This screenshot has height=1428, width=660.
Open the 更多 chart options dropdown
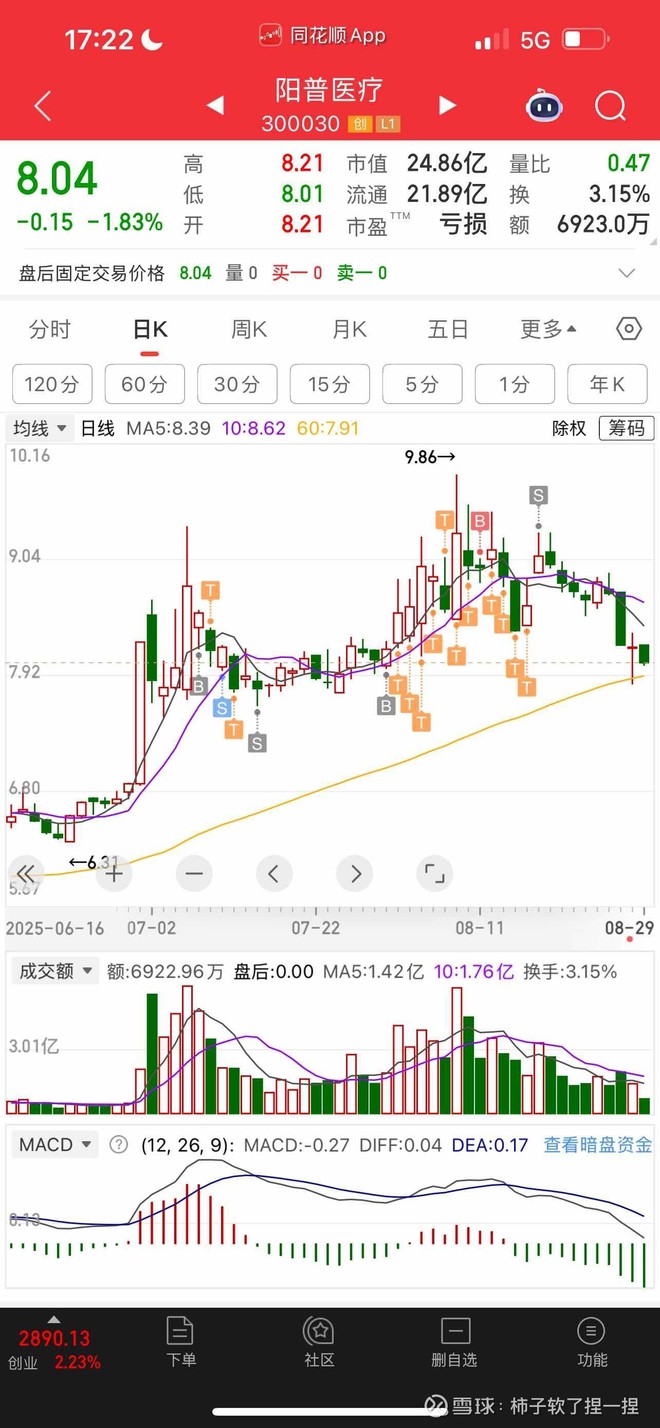pyautogui.click(x=548, y=329)
